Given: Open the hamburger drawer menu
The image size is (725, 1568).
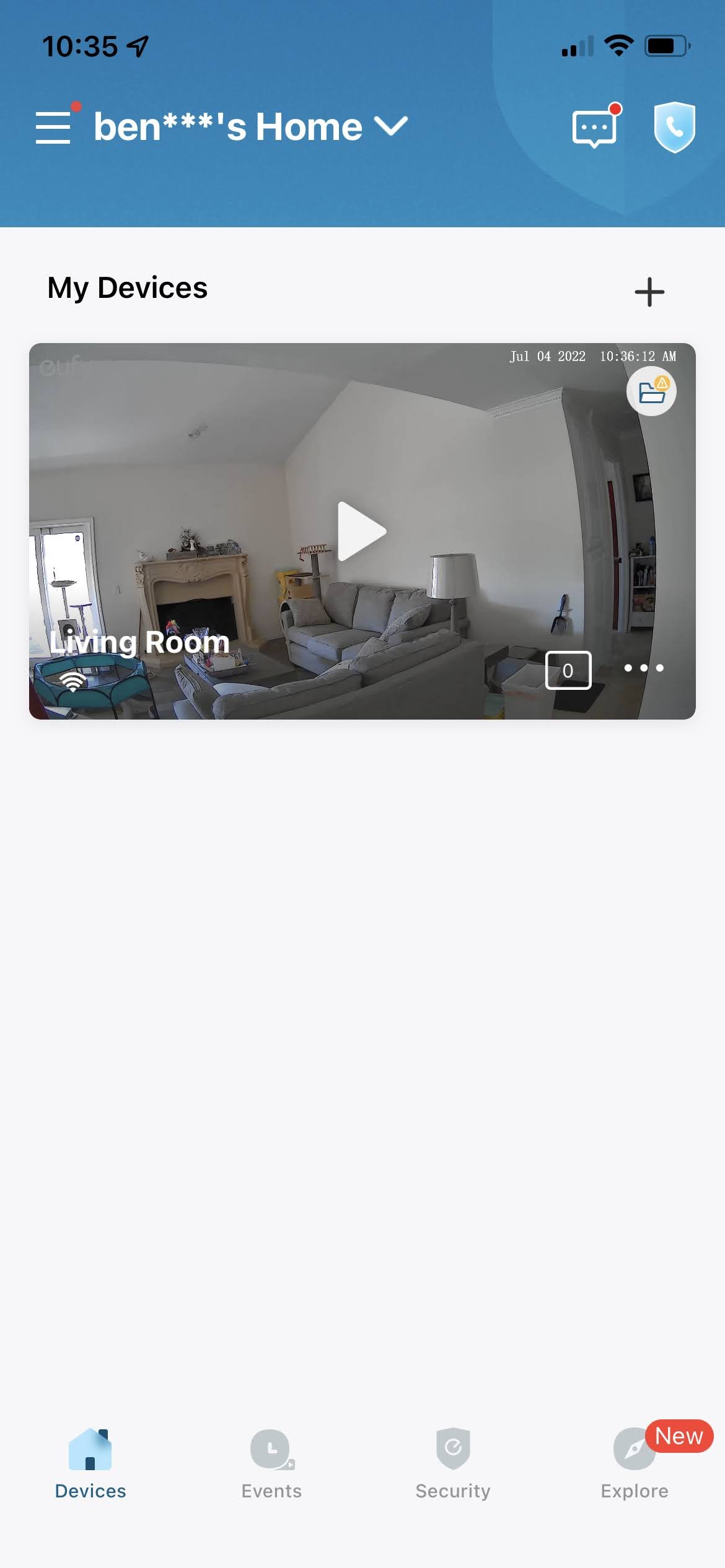Looking at the screenshot, I should tap(54, 128).
